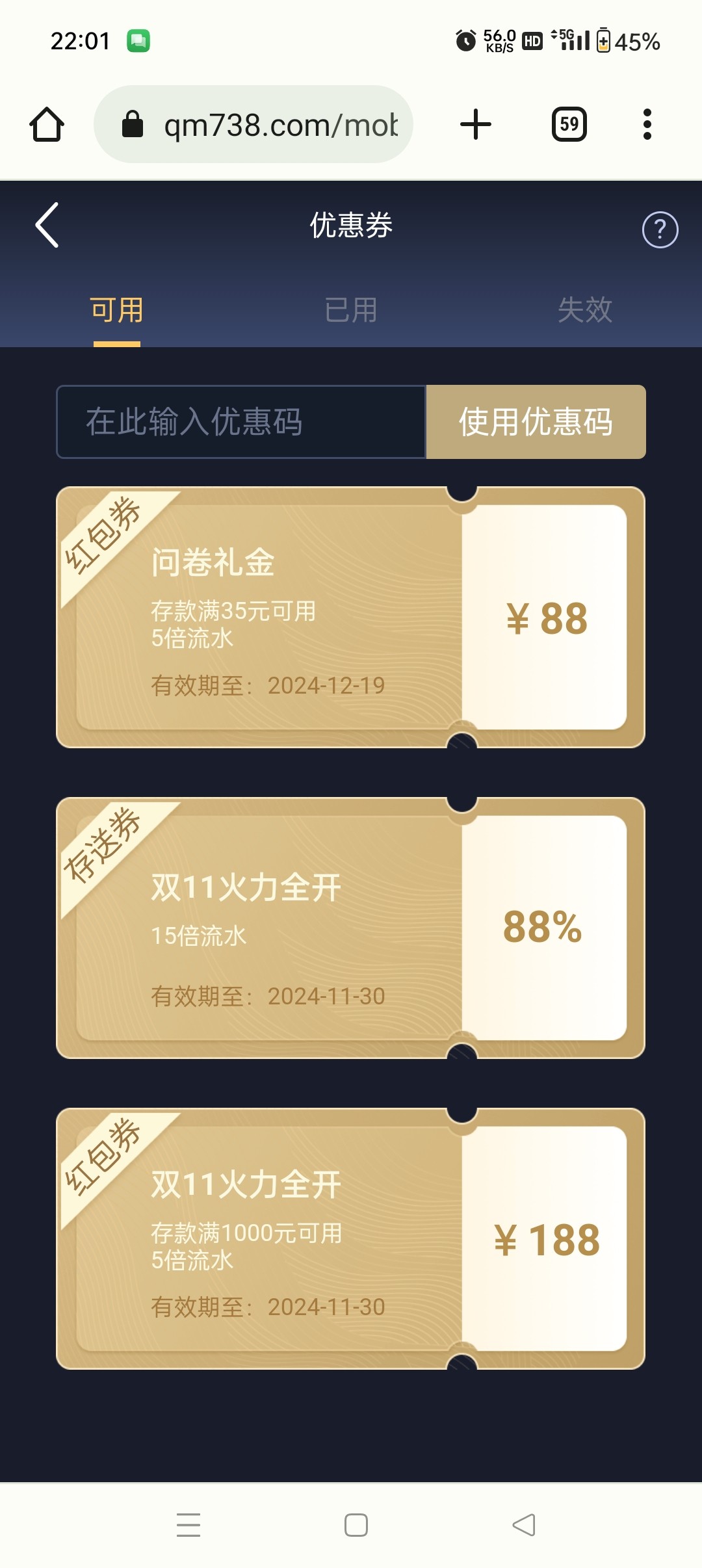Go to the browser home page
The width and height of the screenshot is (702, 1568).
(47, 124)
